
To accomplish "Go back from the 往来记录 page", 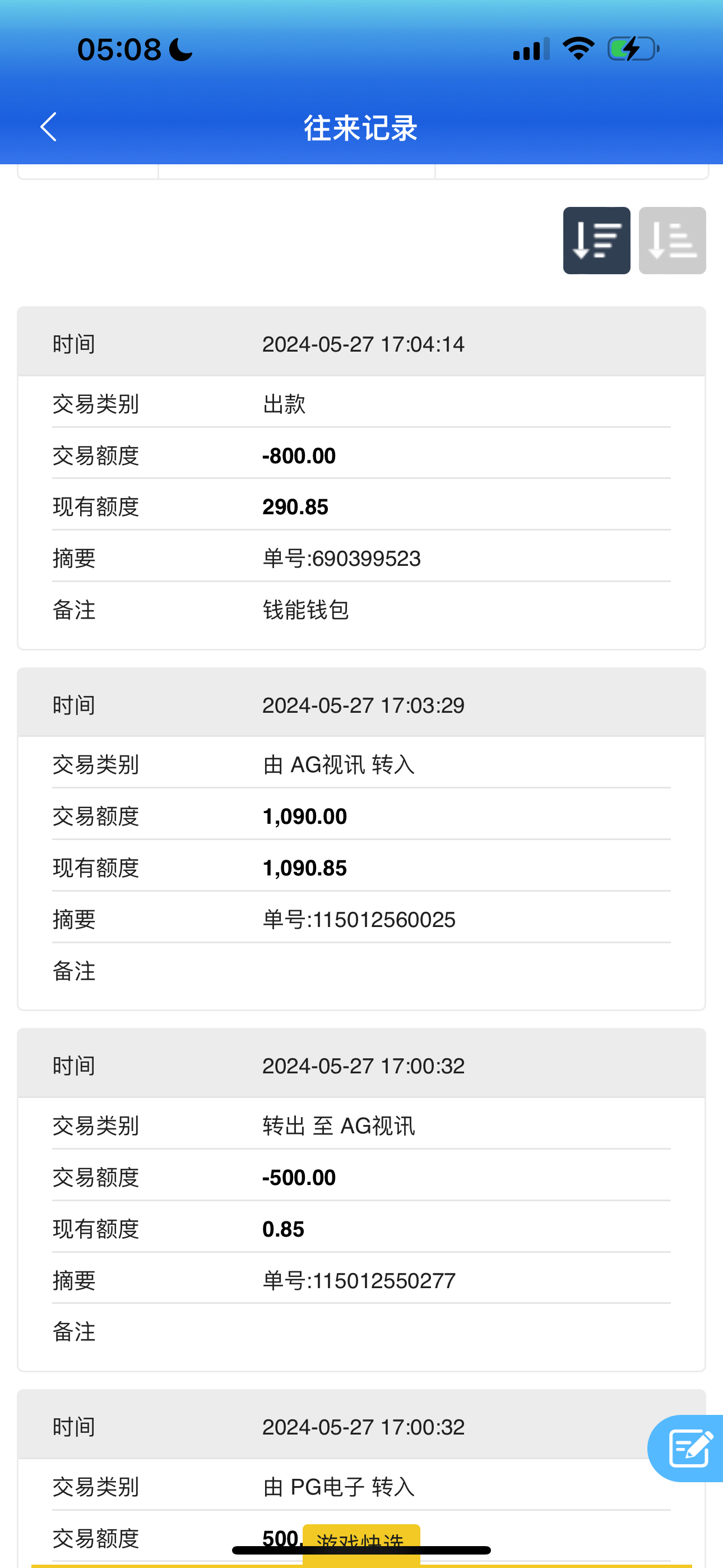I will tap(49, 127).
